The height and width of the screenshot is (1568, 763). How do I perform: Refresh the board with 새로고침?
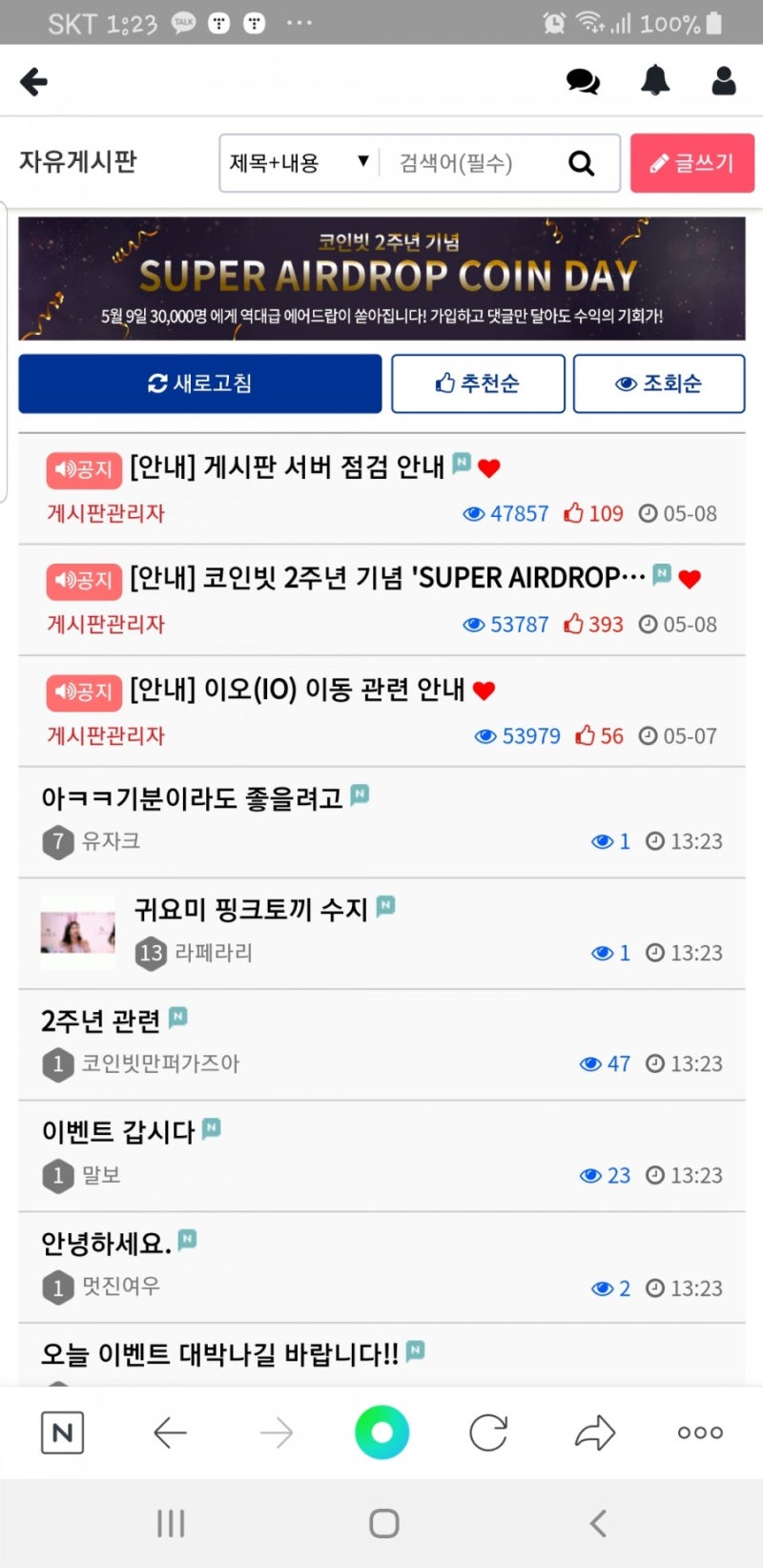point(200,383)
